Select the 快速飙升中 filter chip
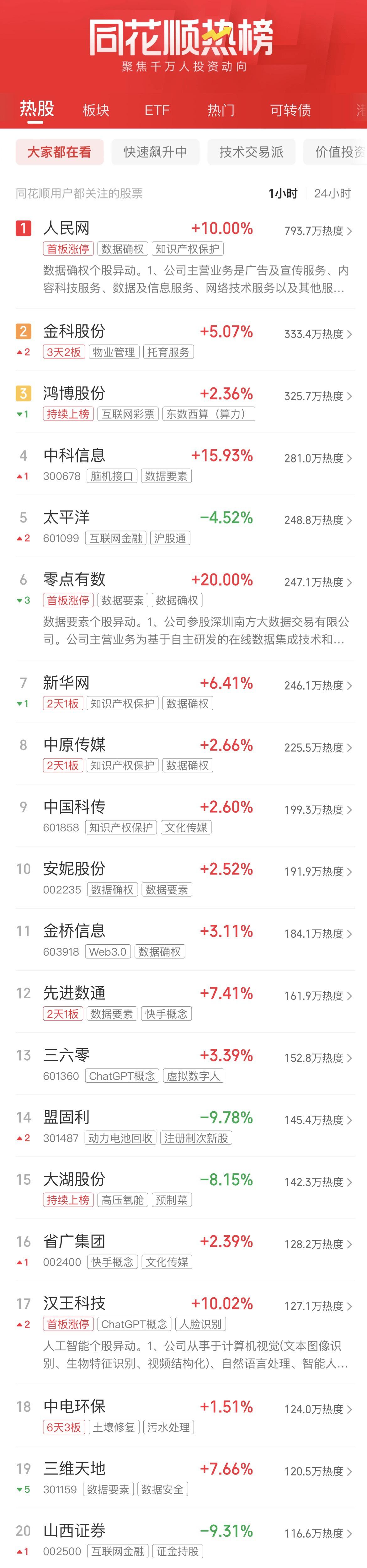This screenshot has height=1568, width=367. tap(155, 152)
